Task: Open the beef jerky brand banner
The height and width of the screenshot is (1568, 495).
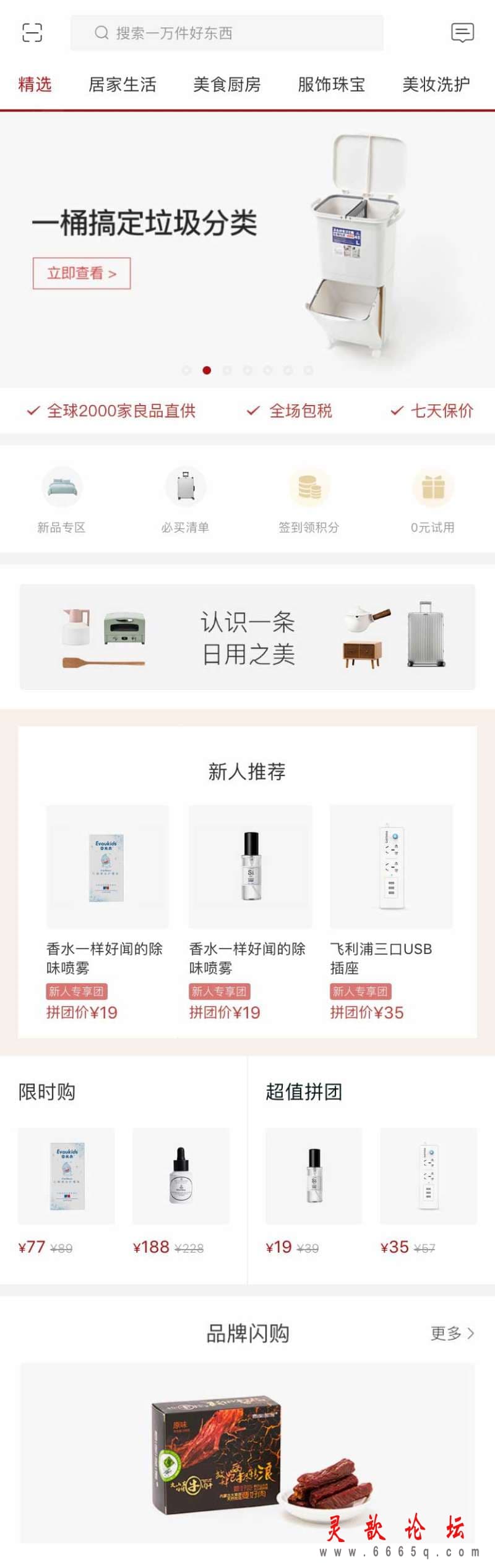Action: [247, 1453]
